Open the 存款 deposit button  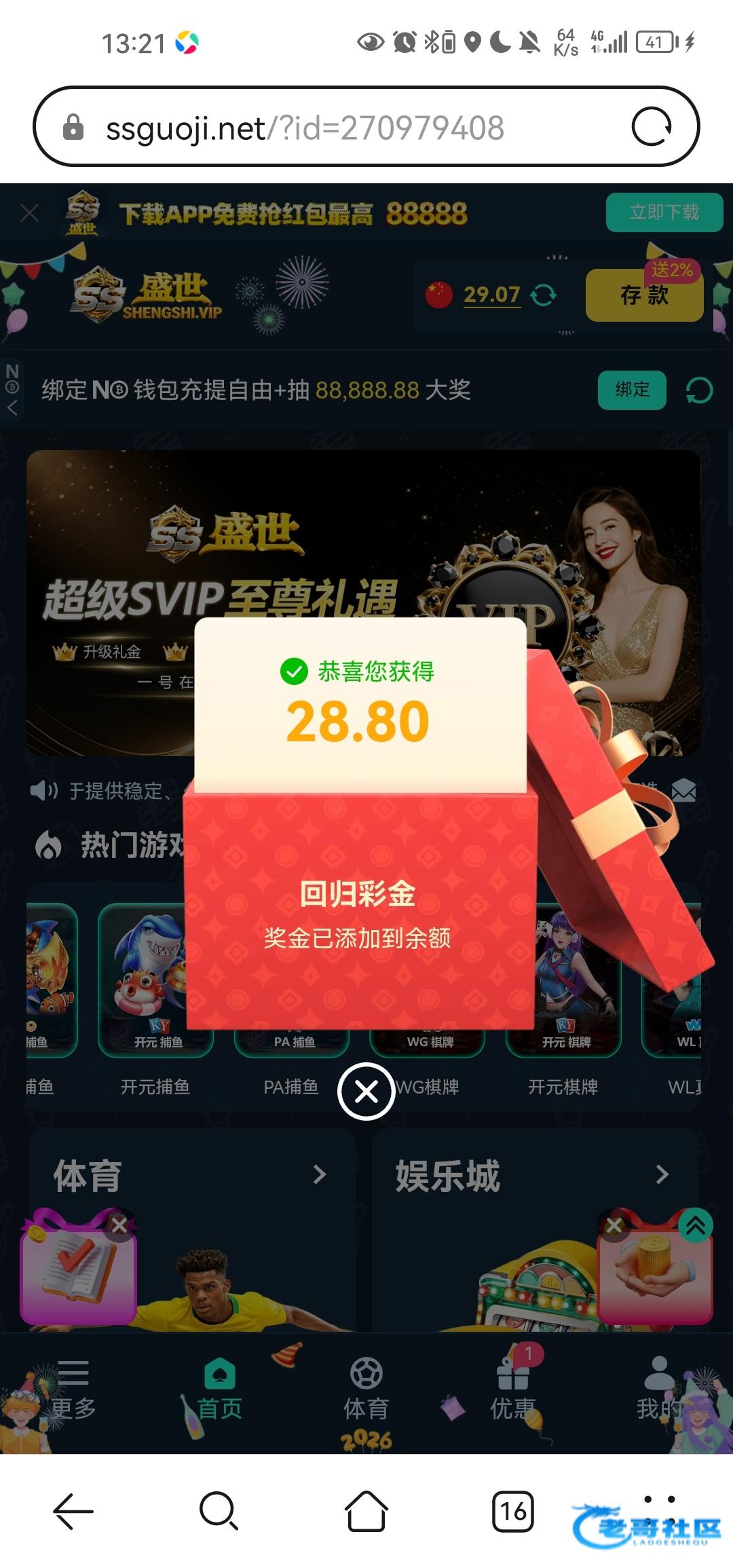tap(643, 295)
